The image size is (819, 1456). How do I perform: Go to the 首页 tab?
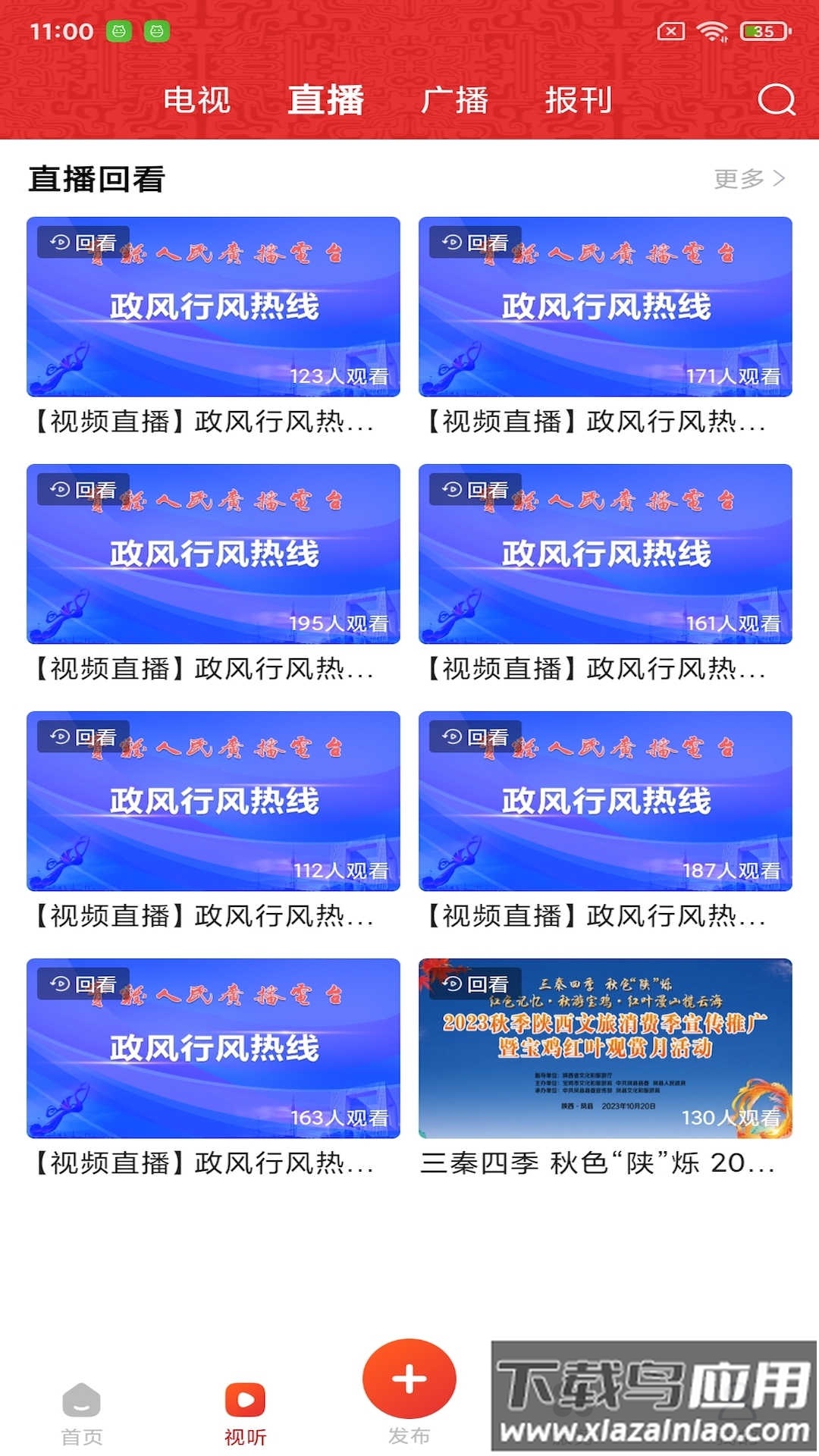pyautogui.click(x=82, y=1414)
